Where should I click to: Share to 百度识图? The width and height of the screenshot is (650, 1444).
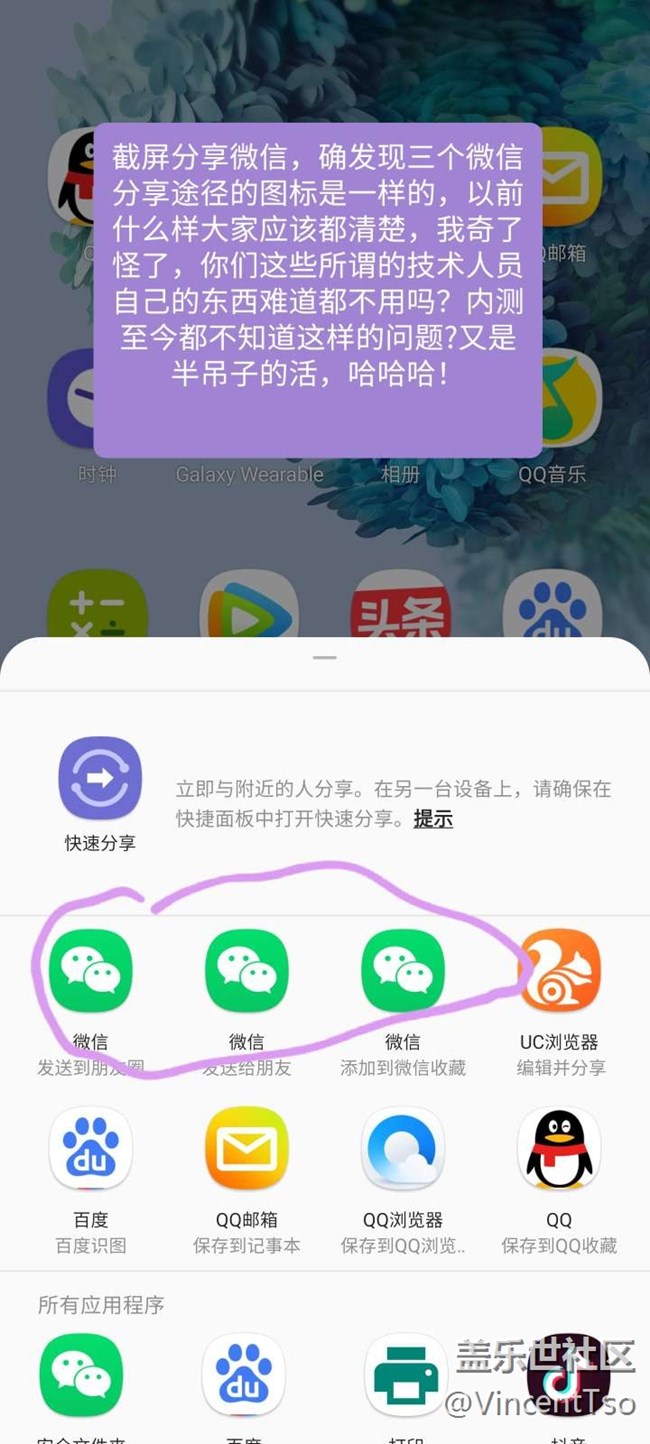tap(91, 1149)
